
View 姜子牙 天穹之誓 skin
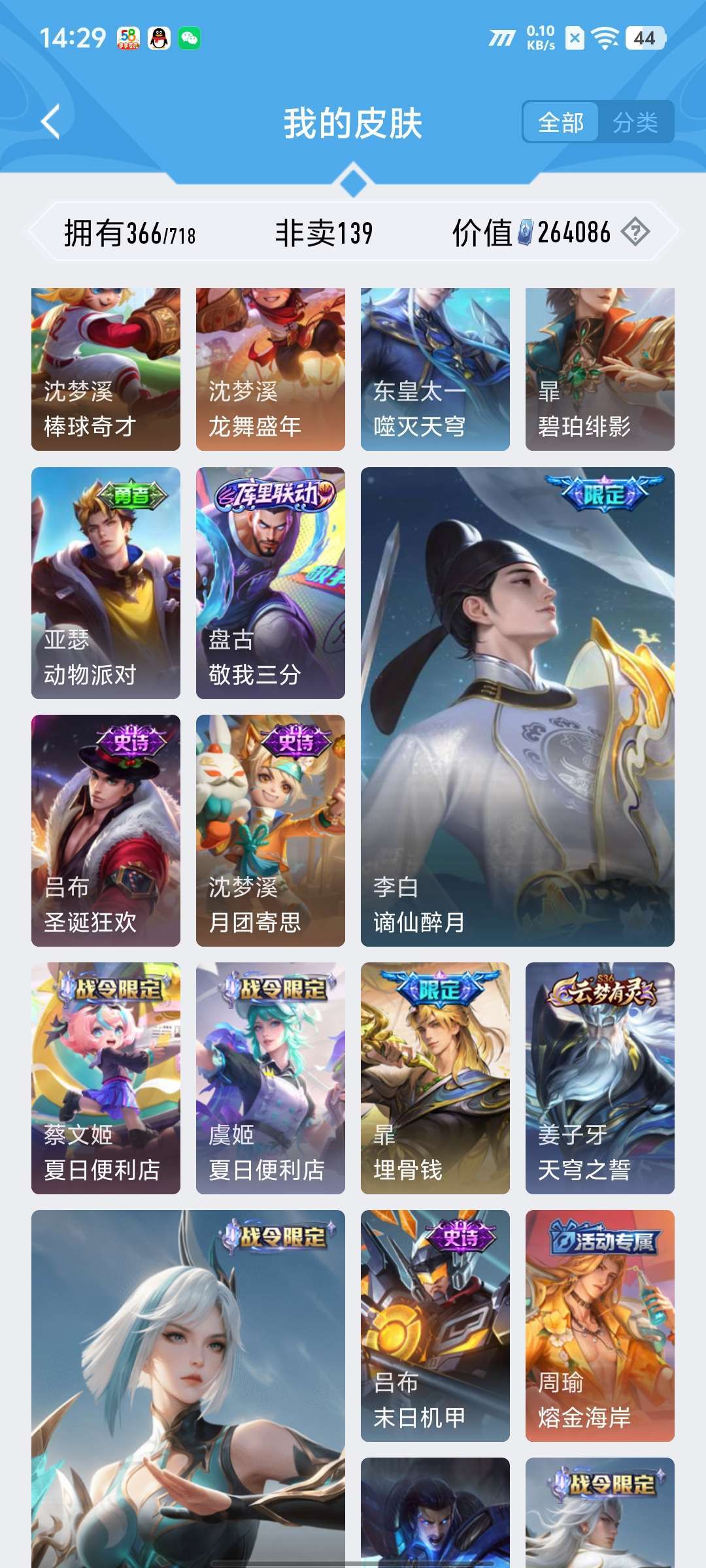click(600, 1078)
